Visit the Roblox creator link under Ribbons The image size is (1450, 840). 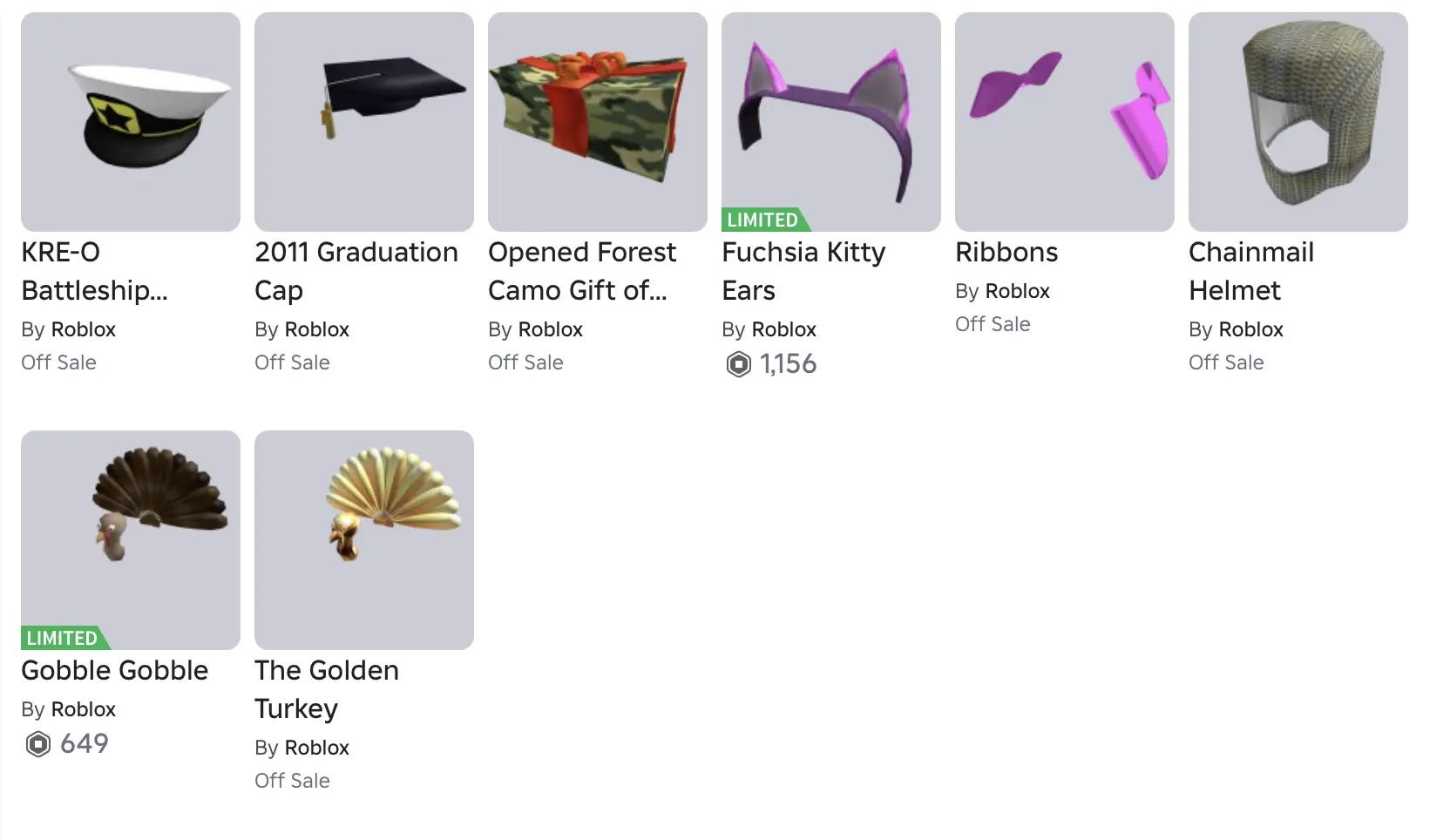click(1017, 291)
